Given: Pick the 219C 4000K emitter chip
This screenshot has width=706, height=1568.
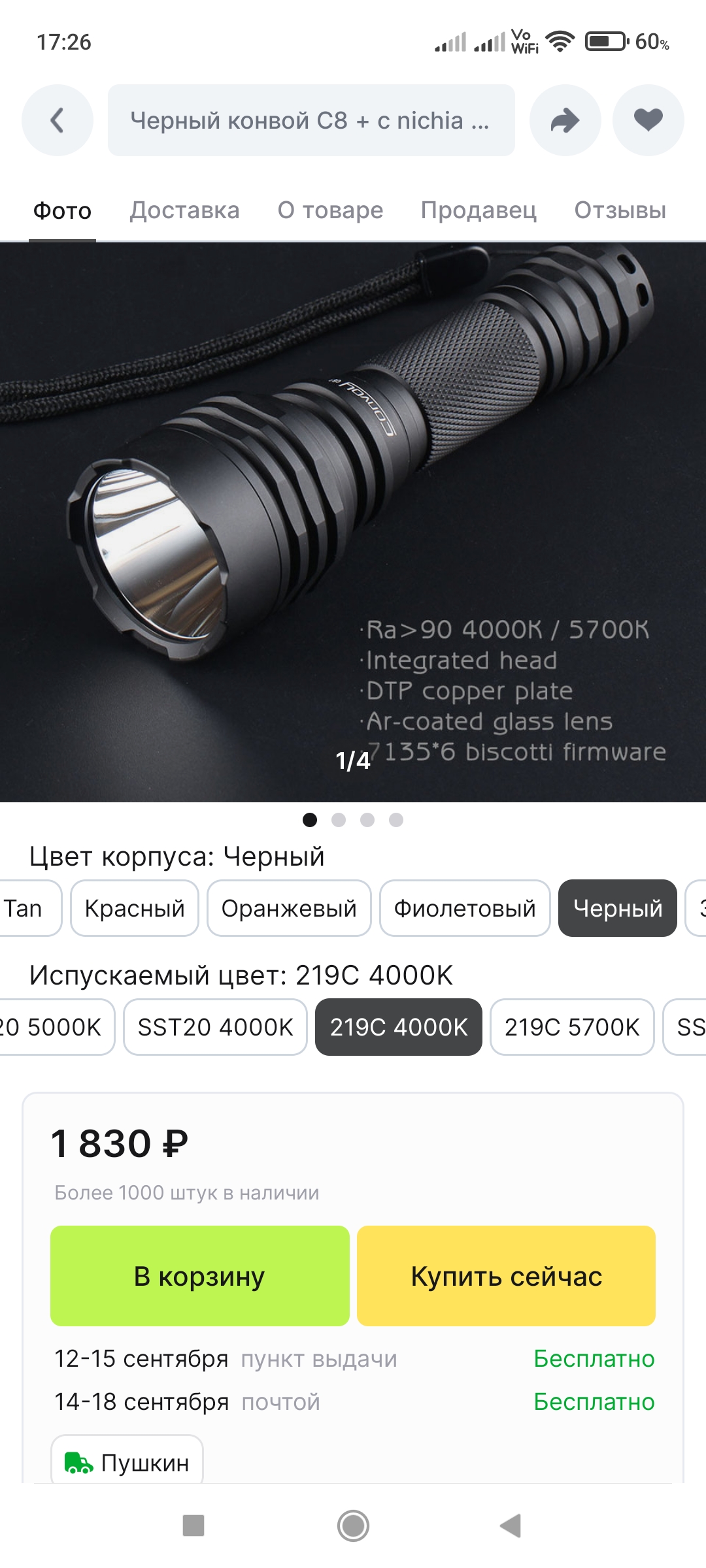Looking at the screenshot, I should click(399, 1027).
